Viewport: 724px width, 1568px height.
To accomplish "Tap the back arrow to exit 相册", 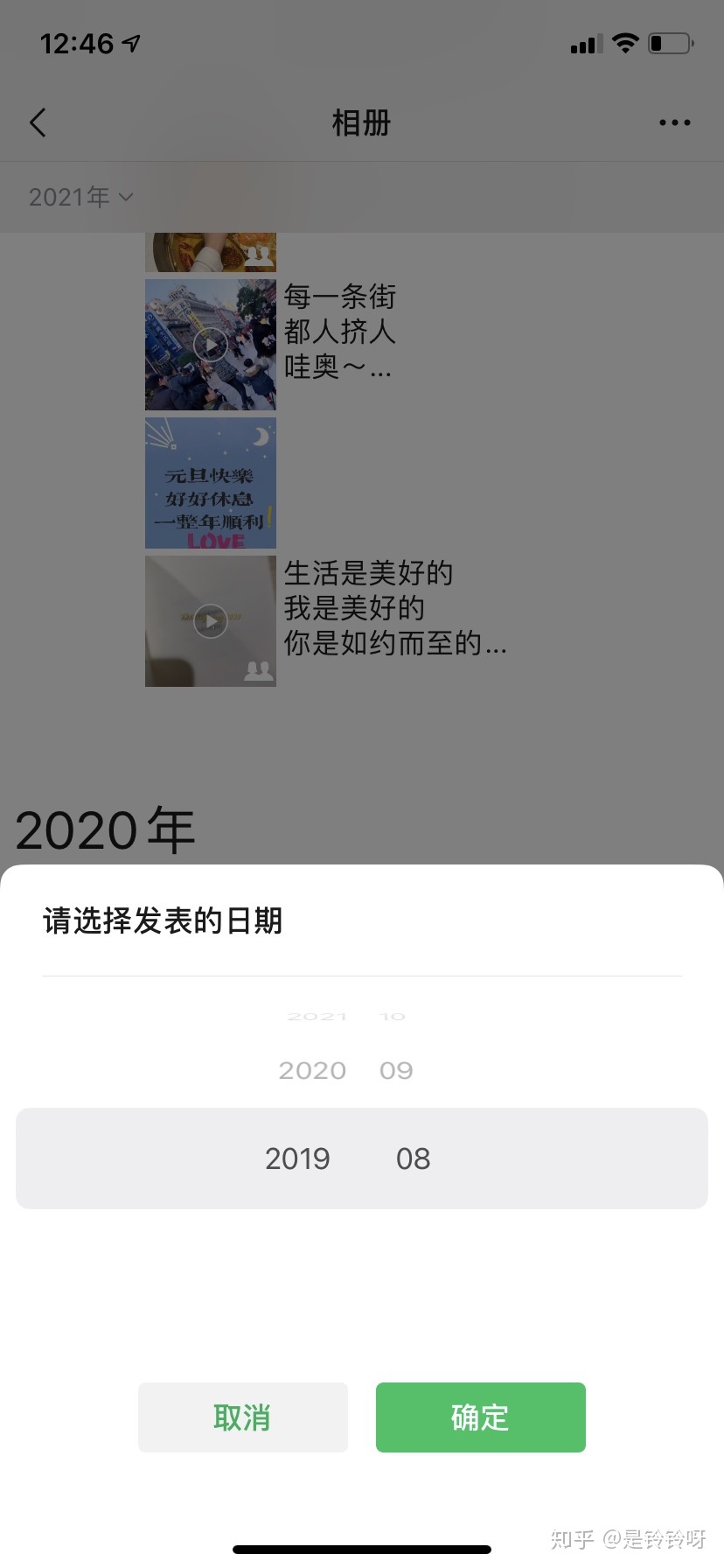I will click(x=38, y=122).
